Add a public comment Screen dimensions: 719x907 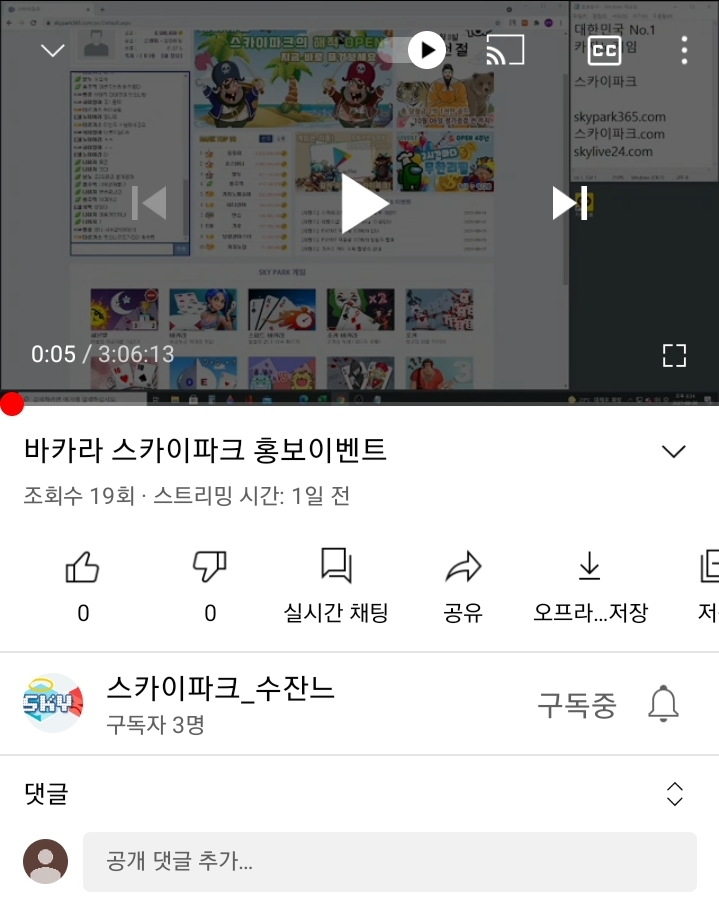[x=390, y=861]
